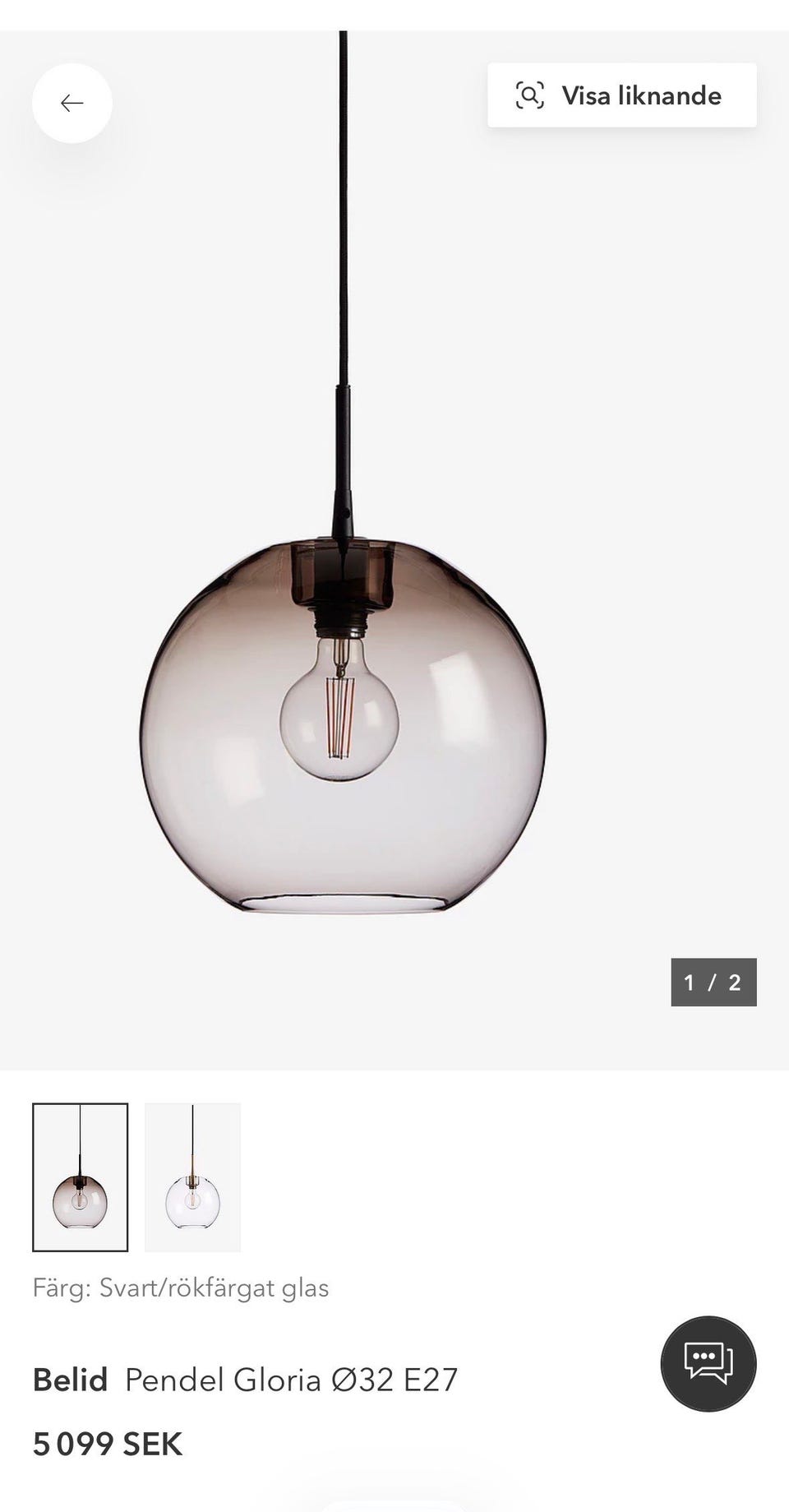This screenshot has height=1512, width=789.
Task: Select the smoke-colored glass variant thumbnail
Action: click(x=81, y=1177)
